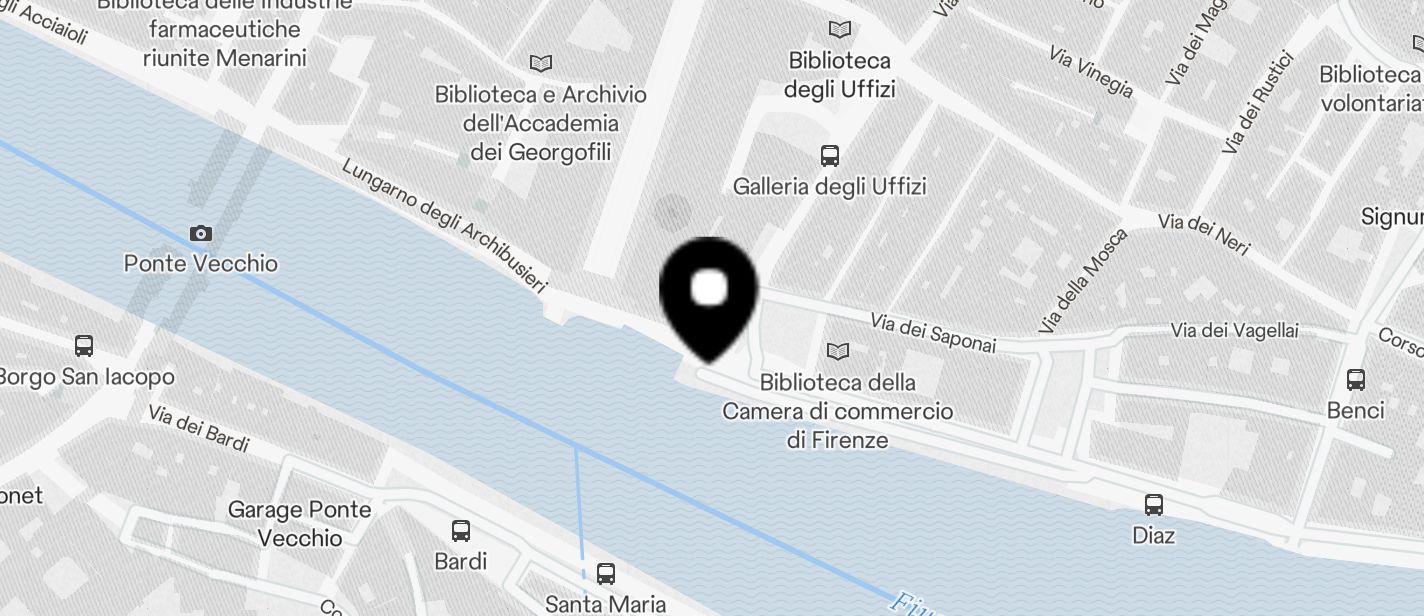
Task: Open the Borgo San Iacopo bus stop
Action: coord(84,347)
